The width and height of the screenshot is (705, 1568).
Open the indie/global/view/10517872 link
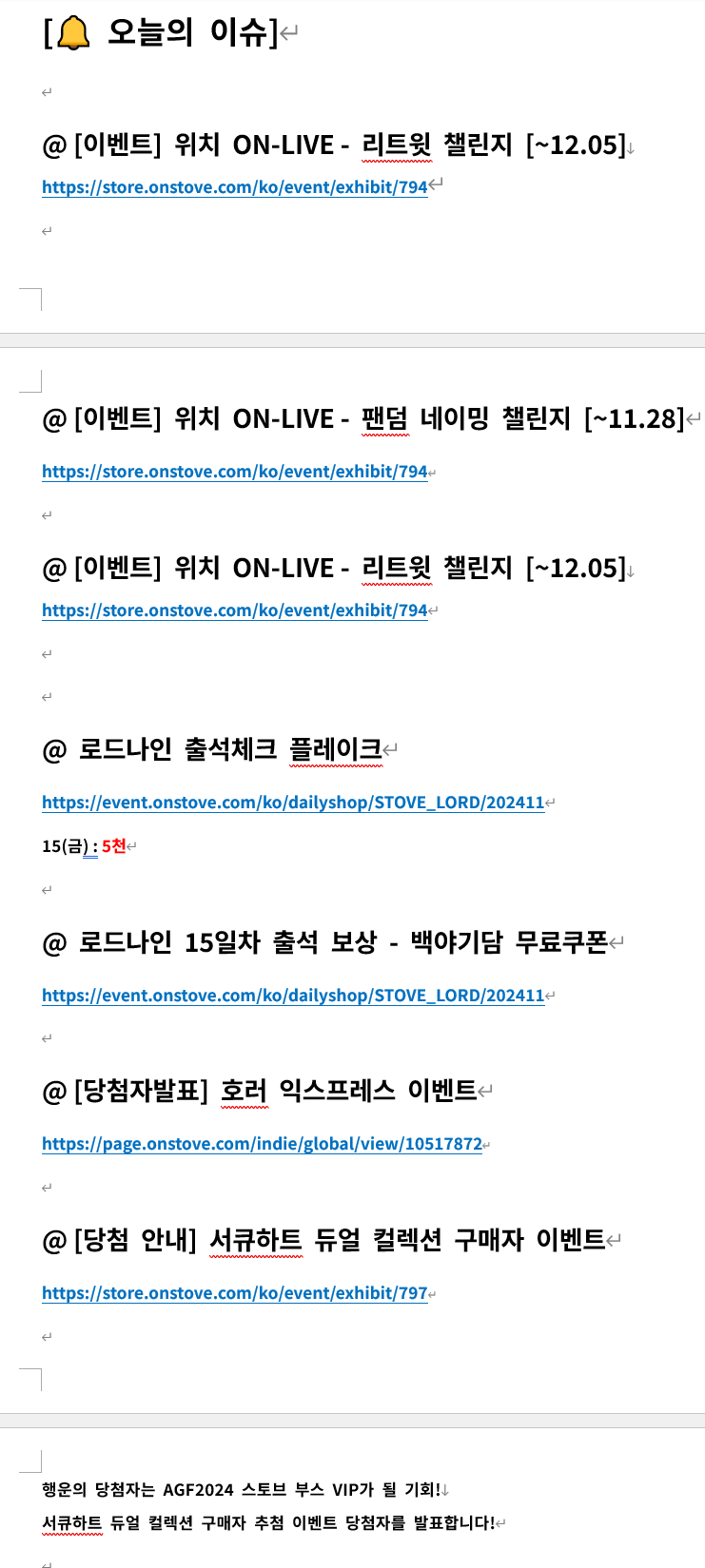click(x=262, y=1144)
